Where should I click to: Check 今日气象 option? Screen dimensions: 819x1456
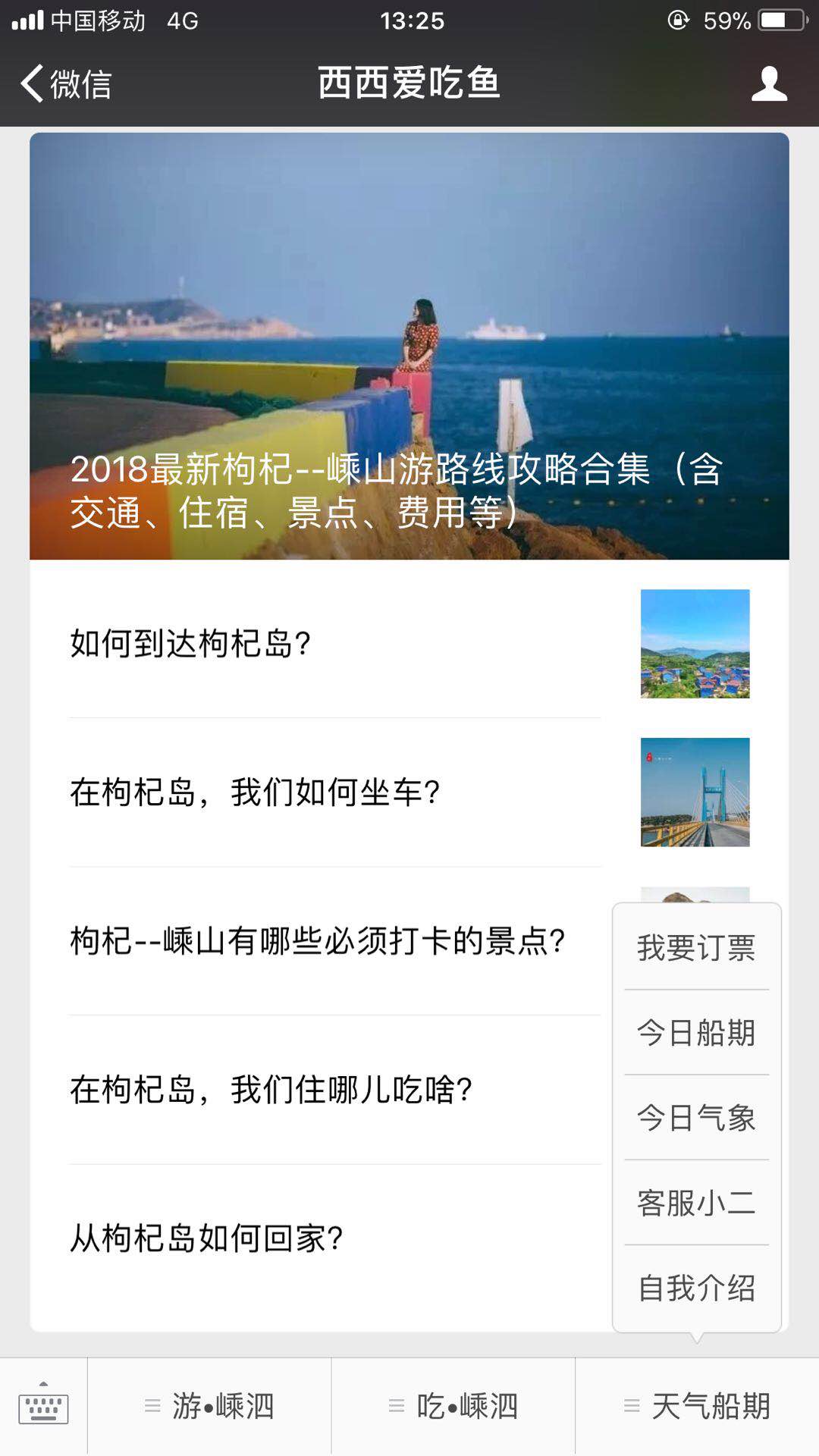pos(696,1118)
